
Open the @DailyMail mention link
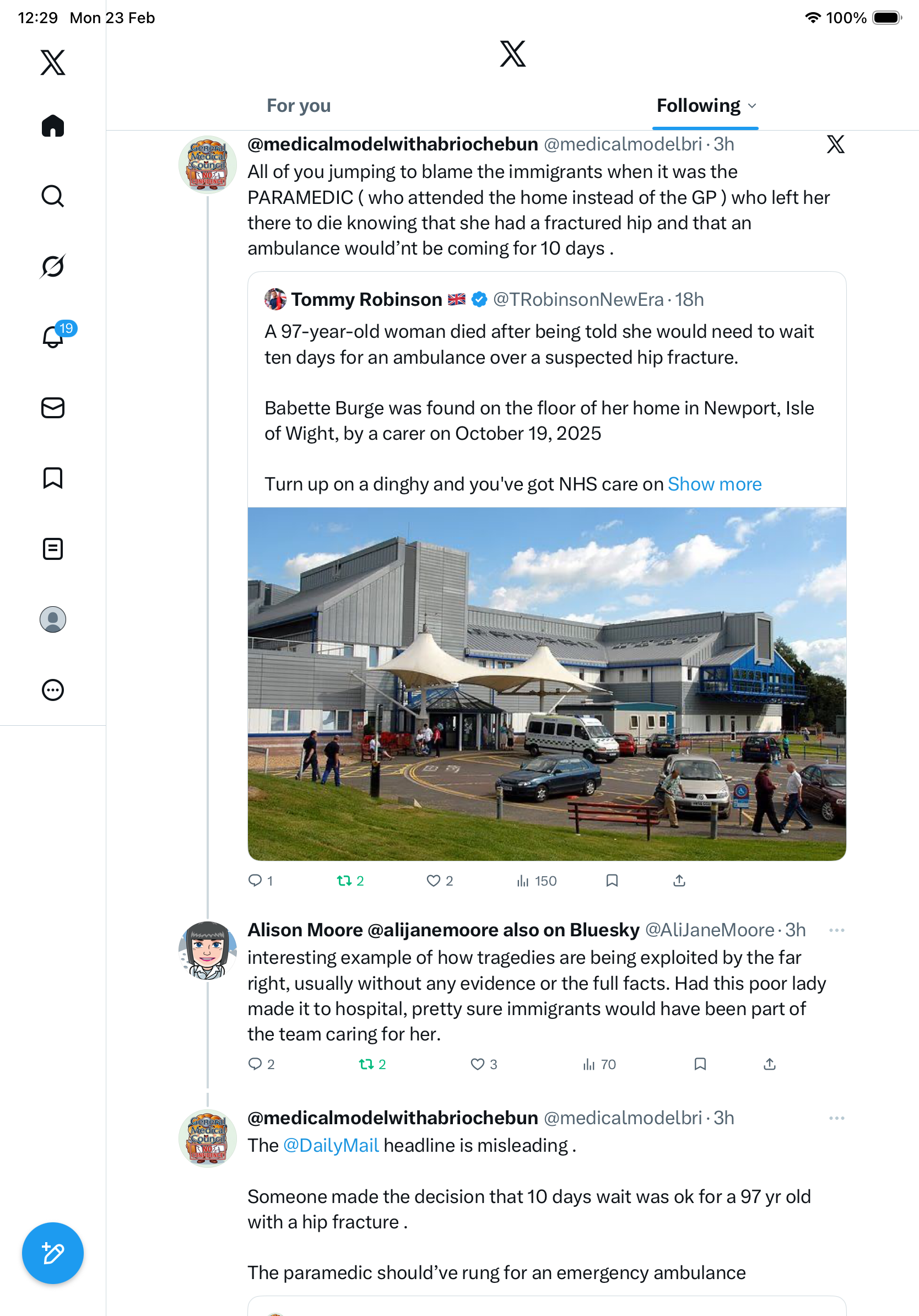tap(331, 1145)
